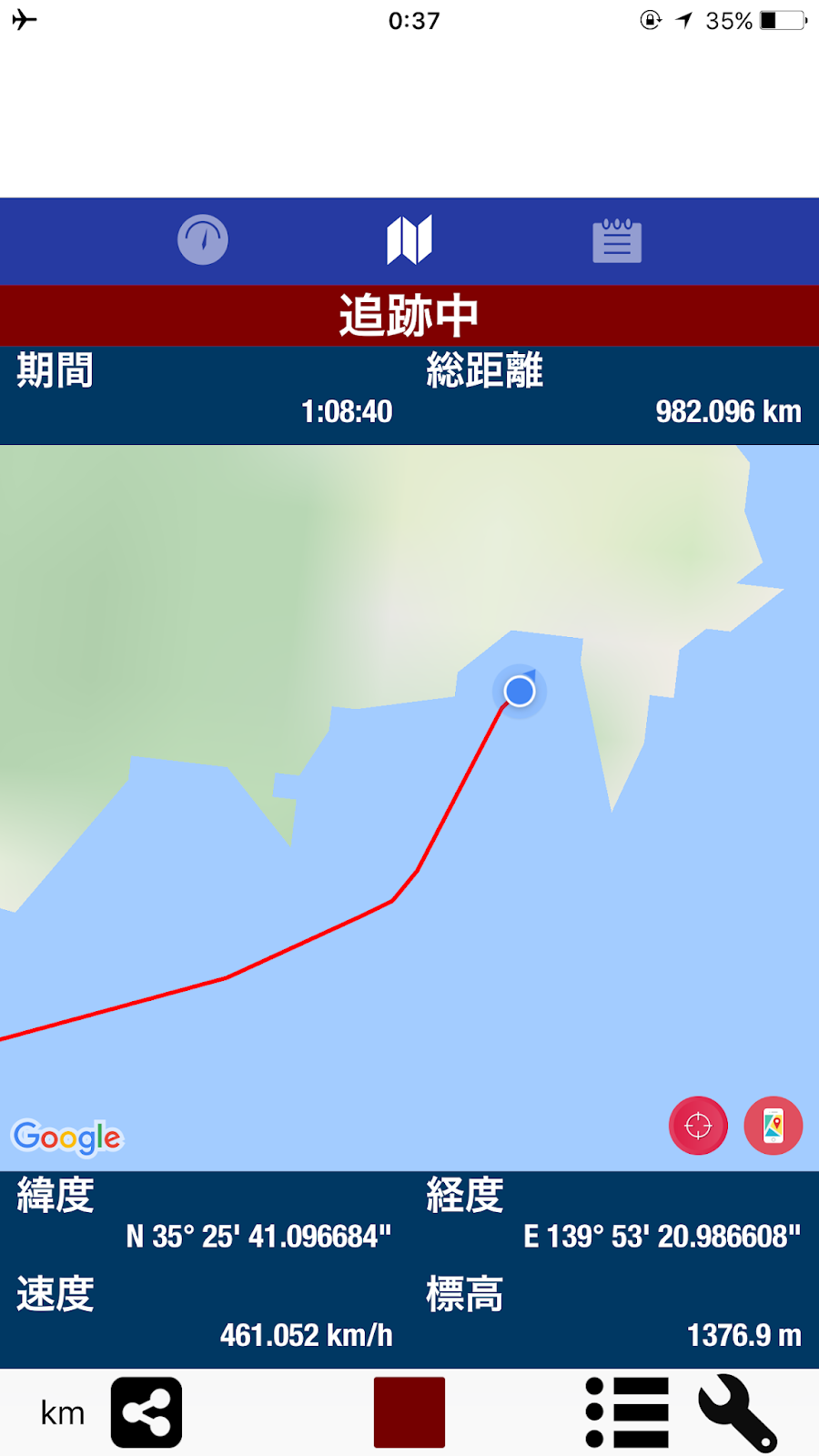Open settings via the wrench icon
This screenshot has width=819, height=1456.
click(738, 1412)
